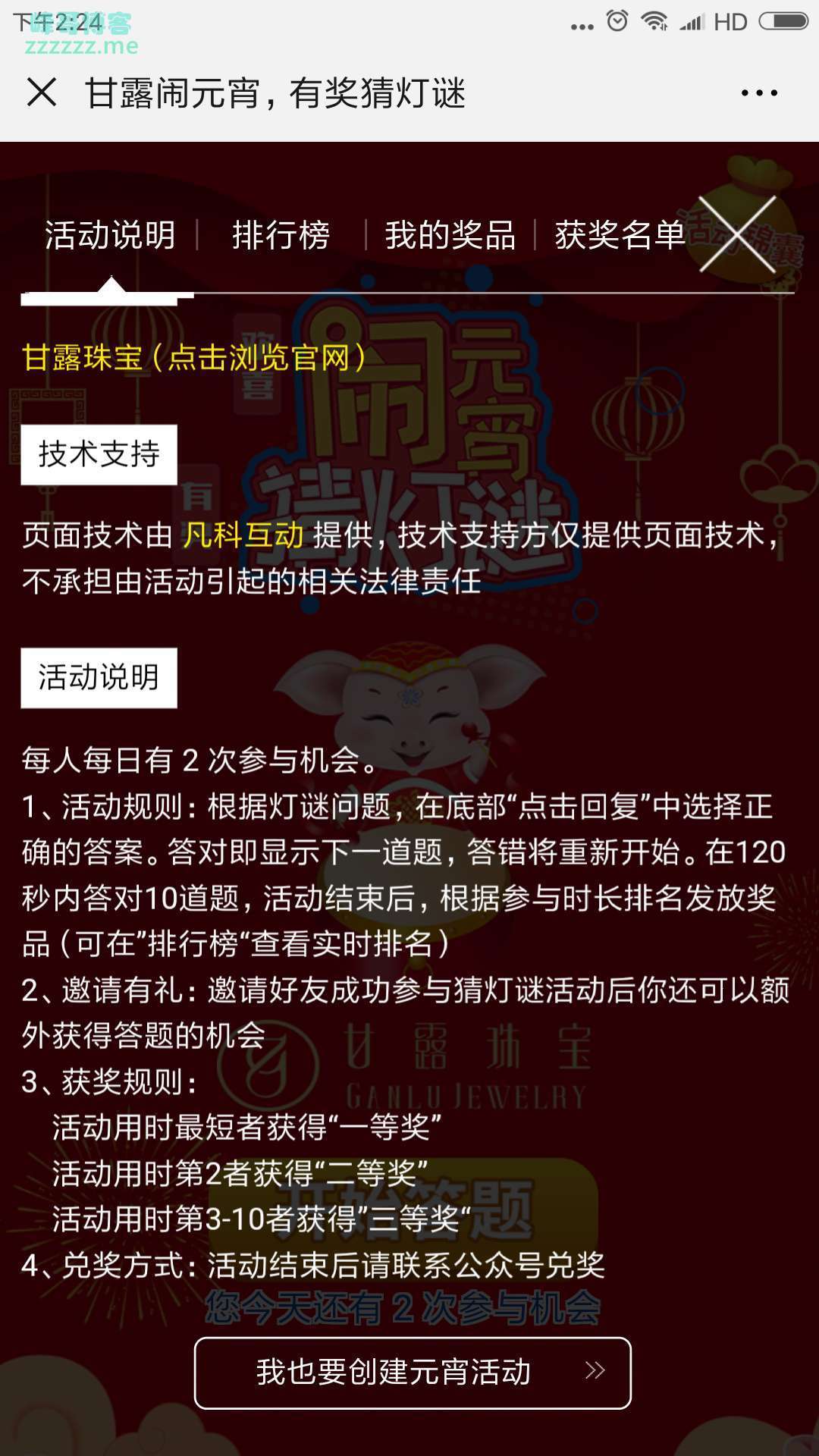This screenshot has height=1456, width=819.
Task: Open 甘露珠宝 official website link
Action: point(194,357)
